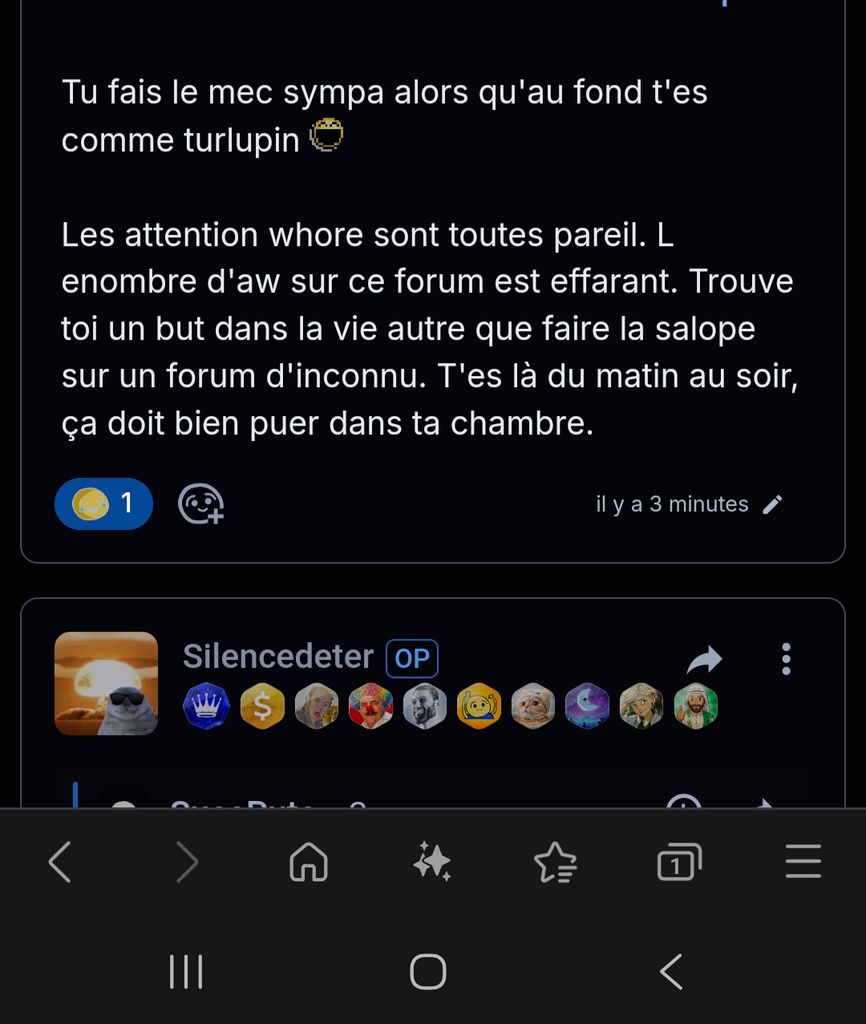Viewport: 866px width, 1024px height.
Task: Open recent apps from the system bar
Action: tap(186, 971)
